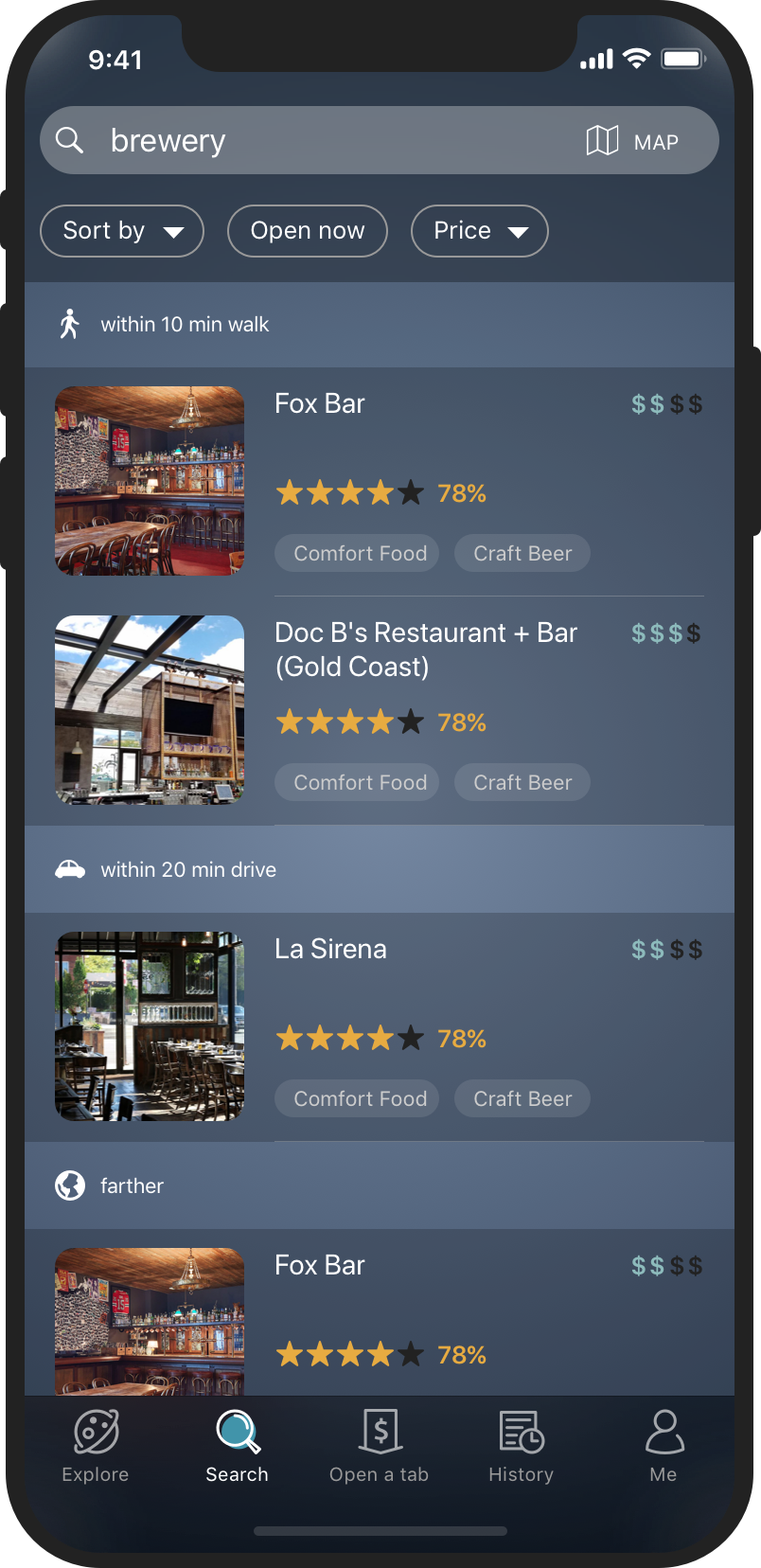Expand the Price filter dropdown

tap(480, 231)
